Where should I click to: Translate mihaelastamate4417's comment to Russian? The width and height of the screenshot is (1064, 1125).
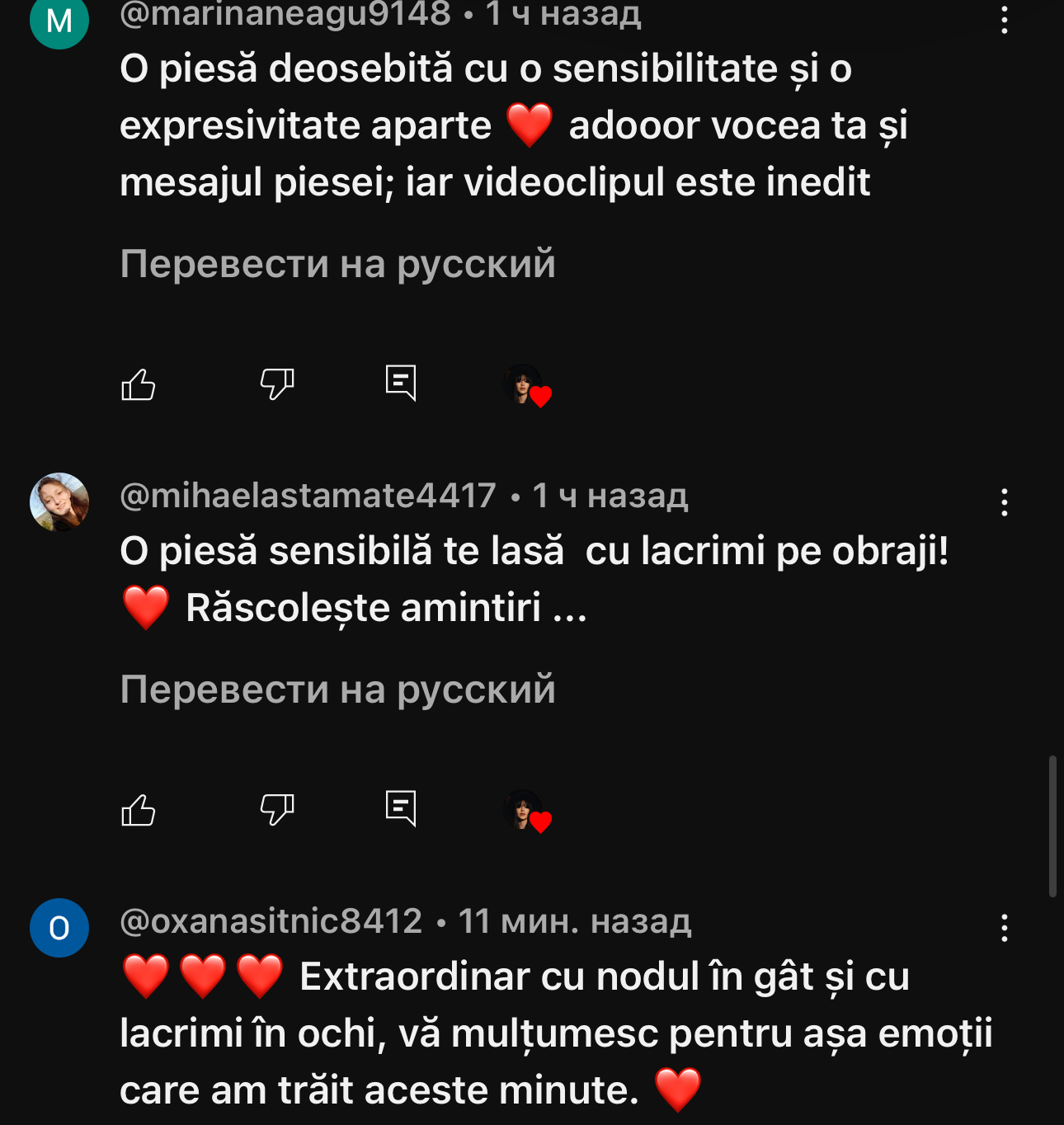point(337,690)
